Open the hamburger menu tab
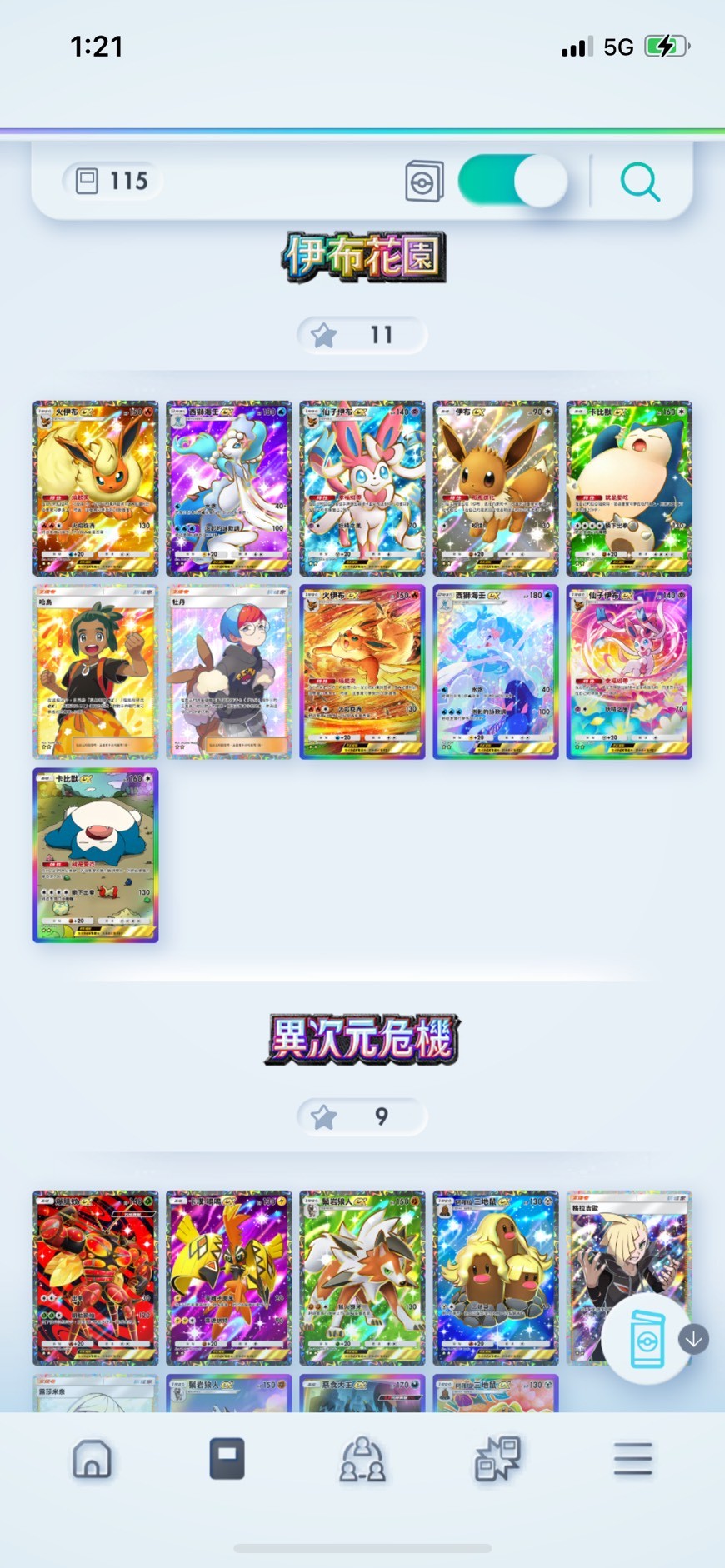 (x=632, y=1460)
